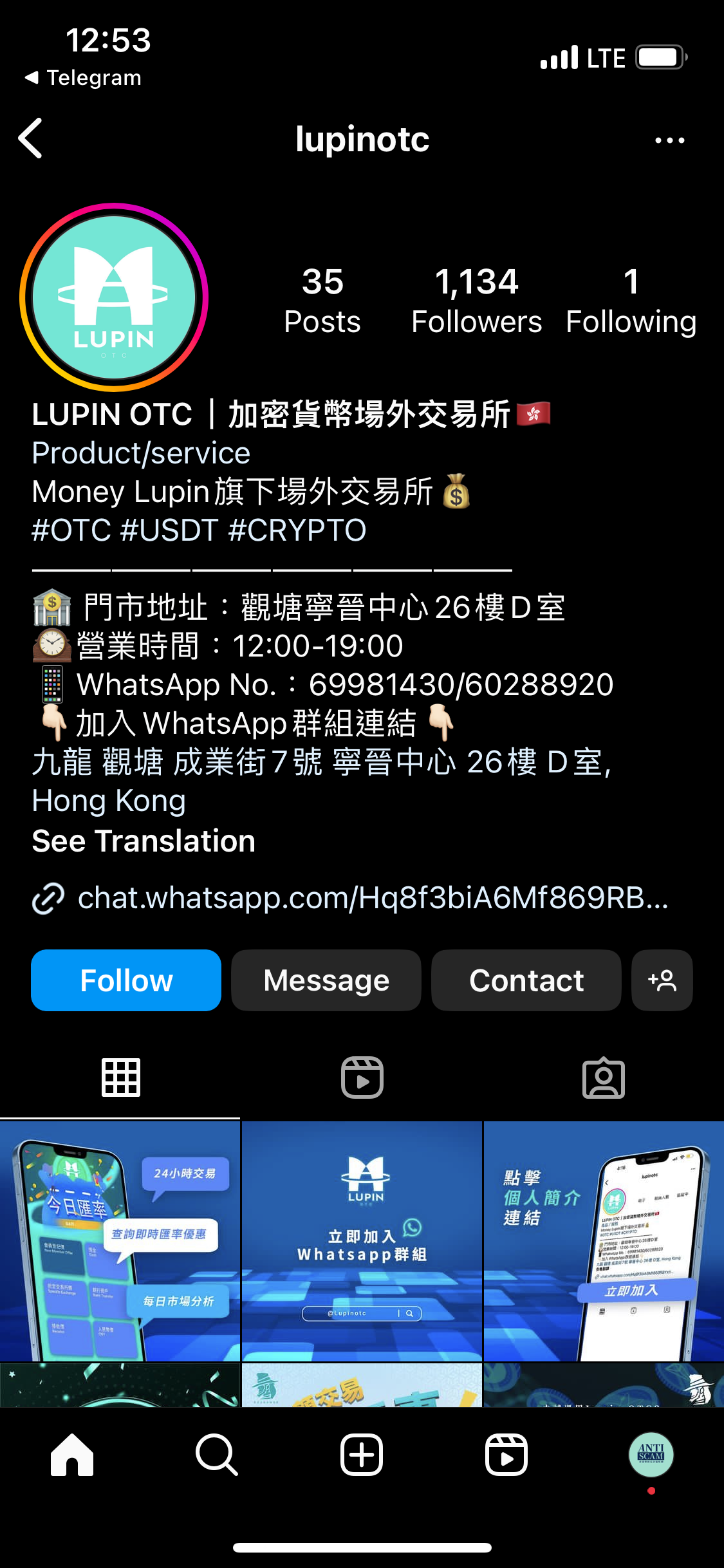Viewport: 724px width, 1568px height.
Task: Show suggested similar accounts
Action: click(x=662, y=980)
